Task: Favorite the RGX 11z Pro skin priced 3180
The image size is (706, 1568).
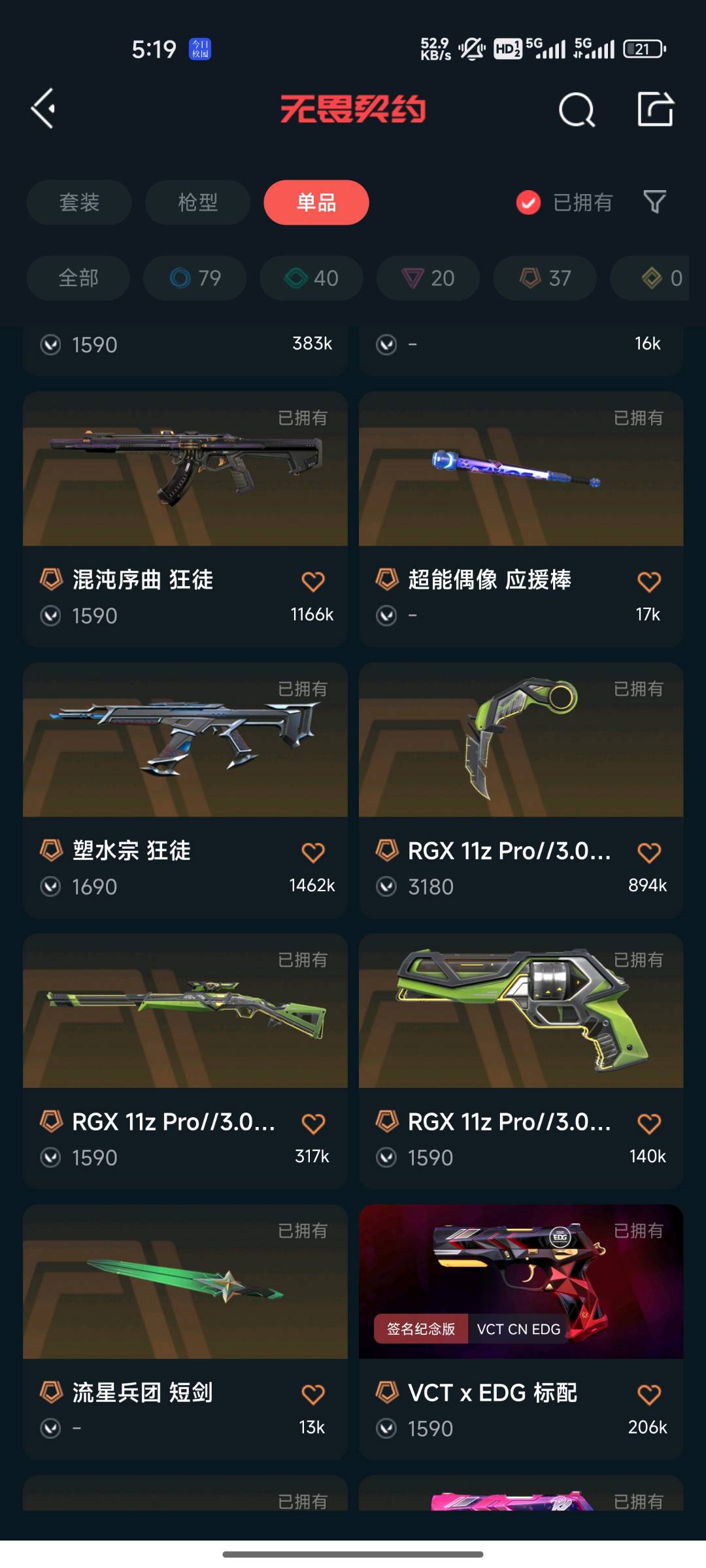Action: (x=648, y=852)
